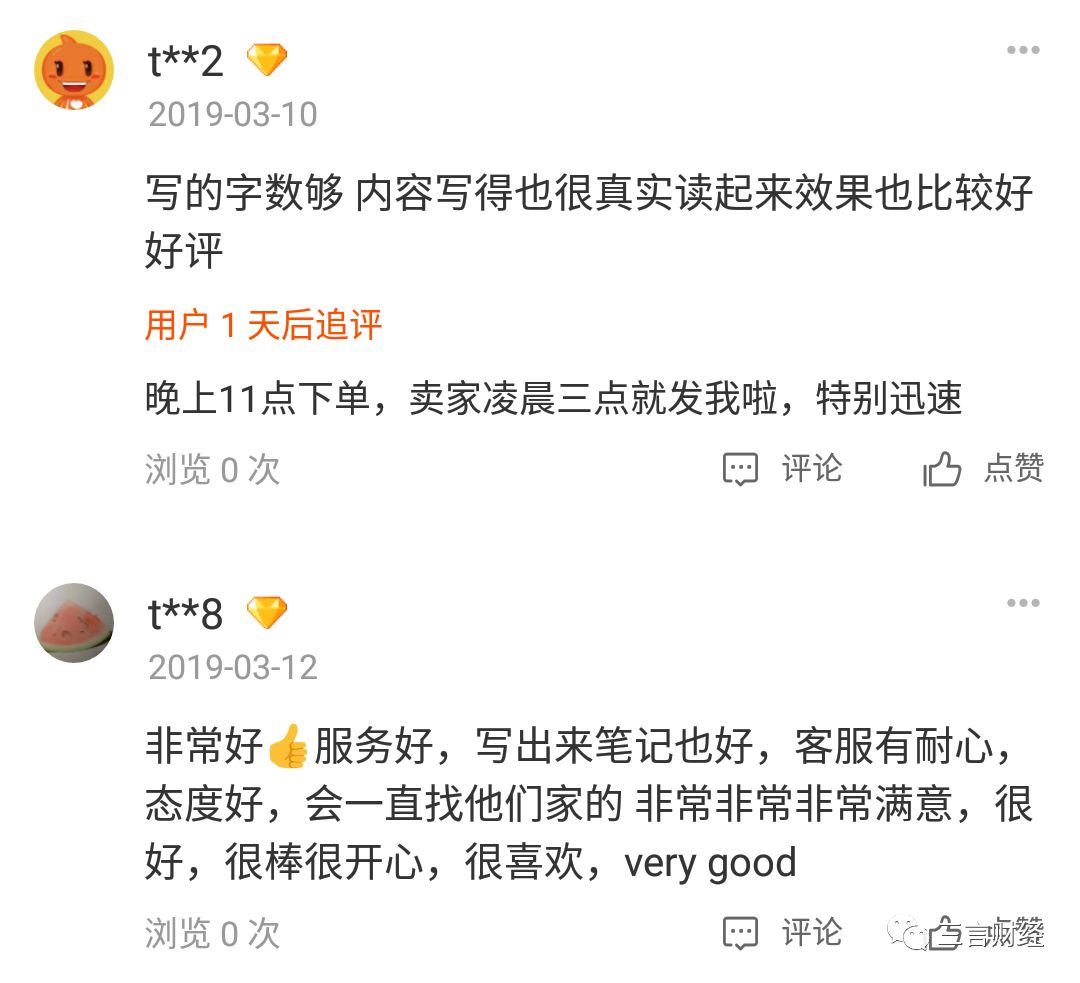Open the overflow menu on t**8's review
1080x983 pixels.
tap(1023, 603)
